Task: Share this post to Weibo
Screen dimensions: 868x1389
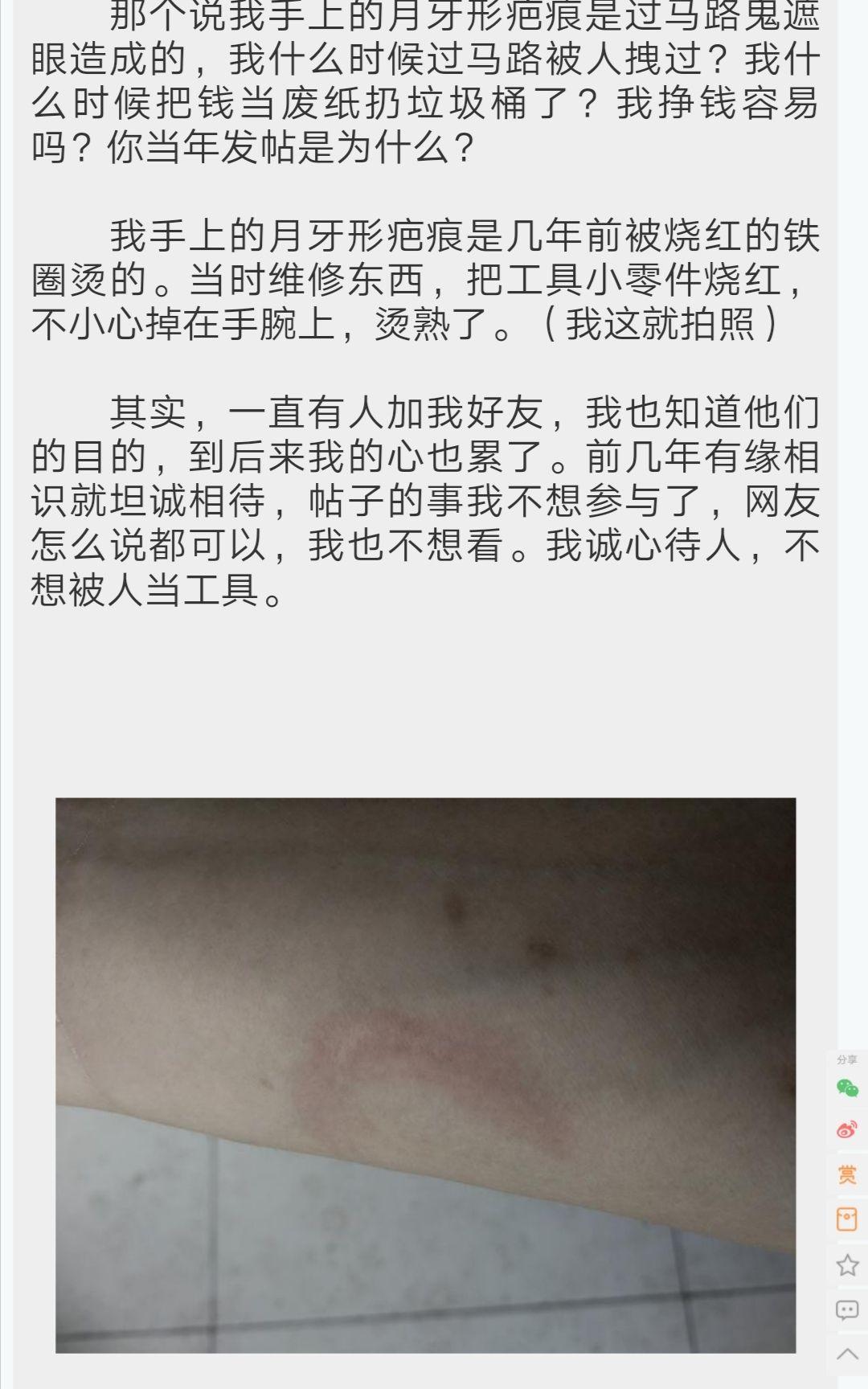Action: point(847,1131)
